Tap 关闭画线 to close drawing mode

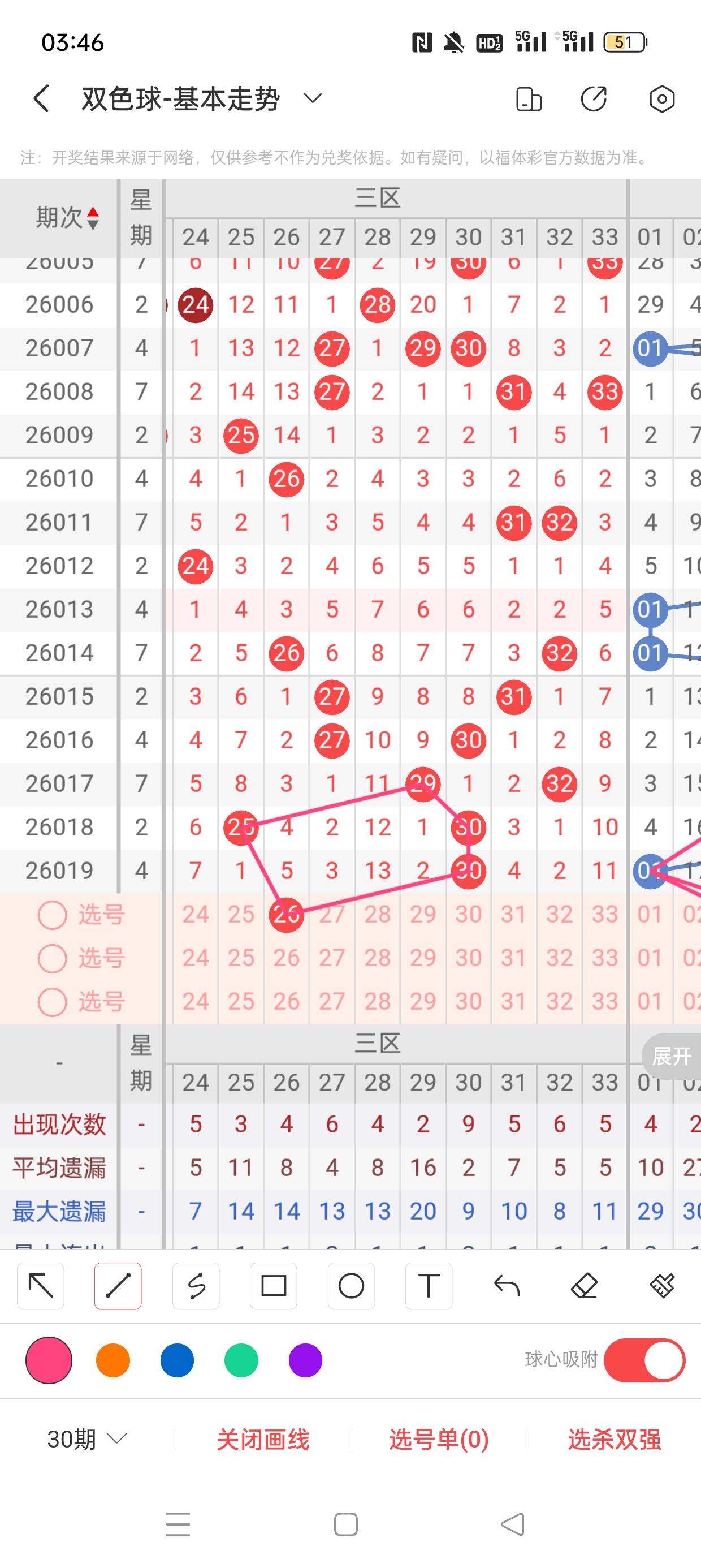[264, 1438]
